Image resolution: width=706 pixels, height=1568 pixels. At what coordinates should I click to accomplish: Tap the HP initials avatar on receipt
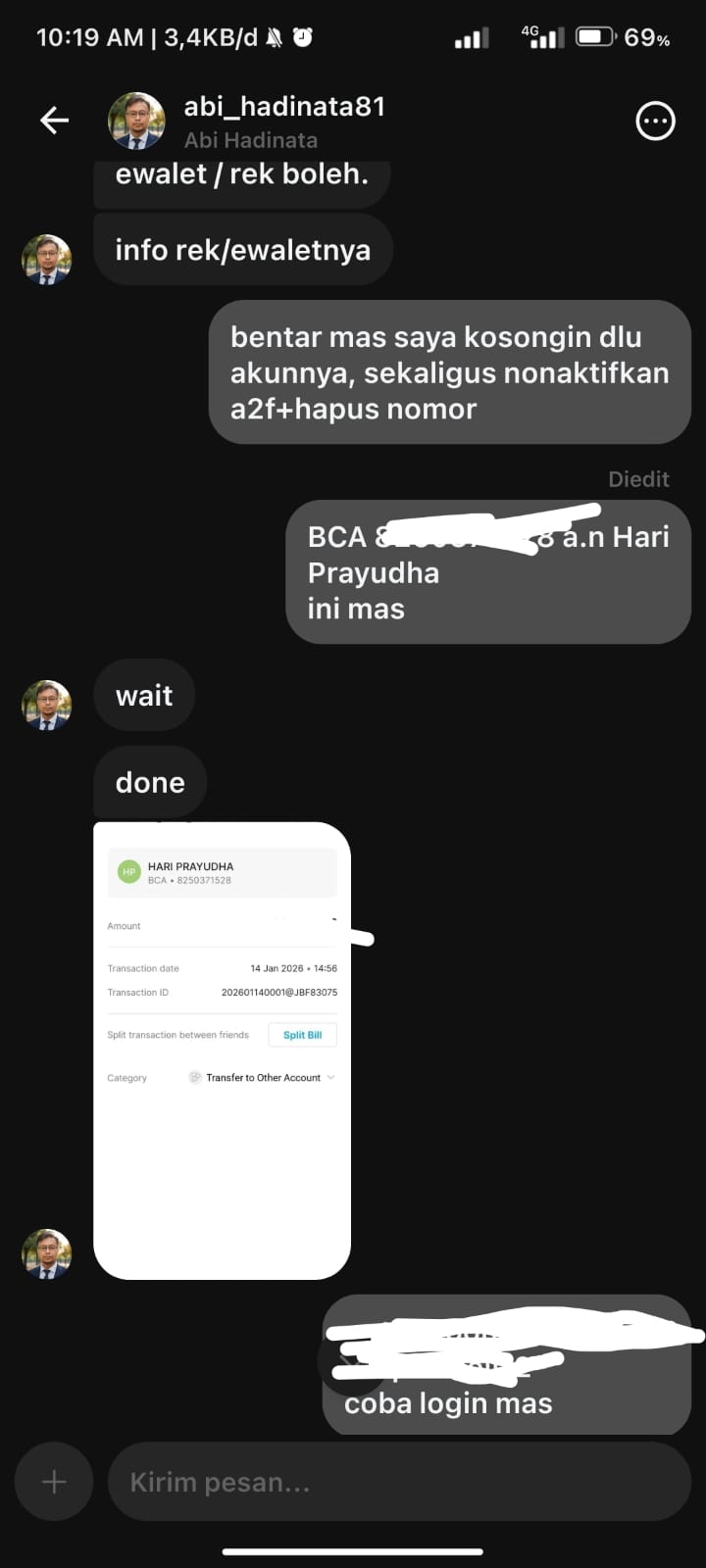128,871
